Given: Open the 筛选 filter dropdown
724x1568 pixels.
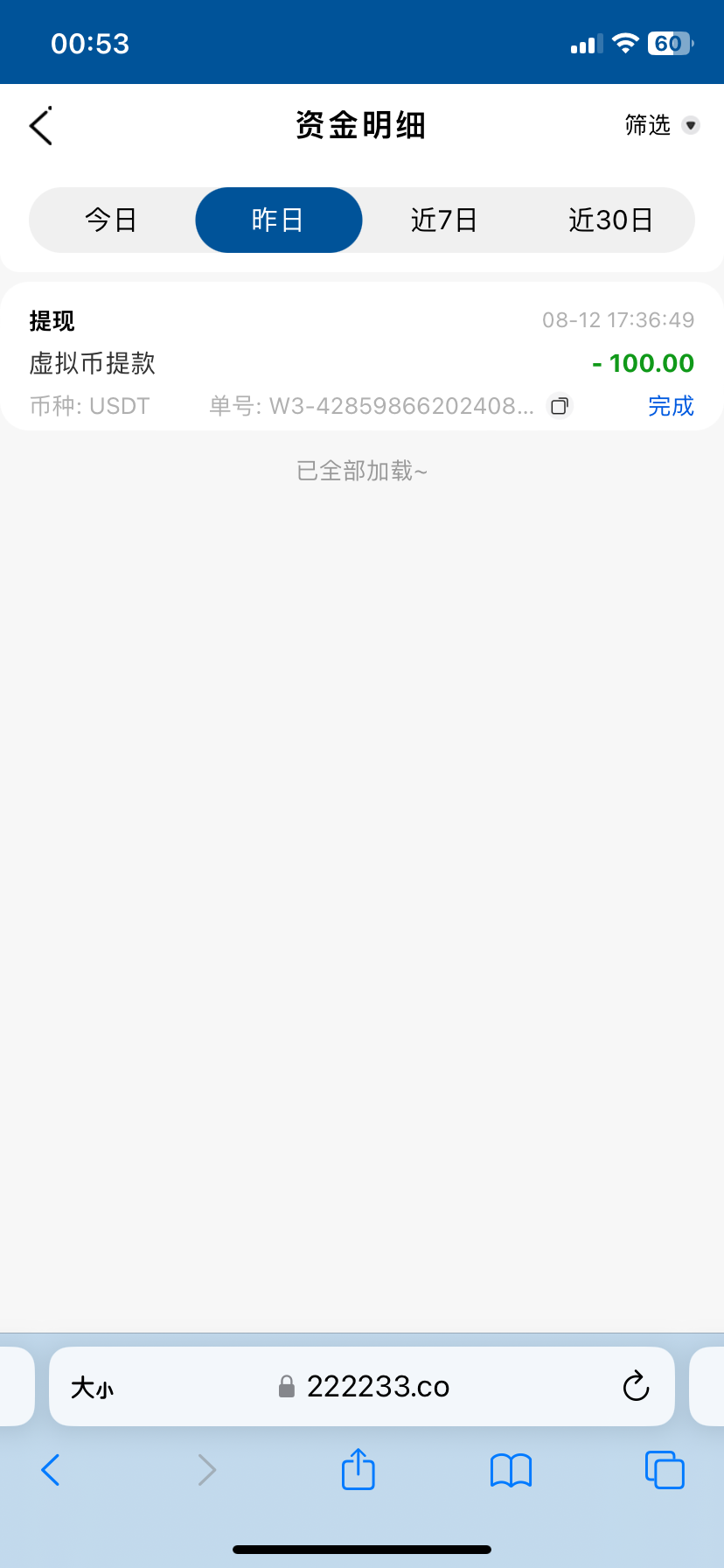Looking at the screenshot, I should (662, 125).
